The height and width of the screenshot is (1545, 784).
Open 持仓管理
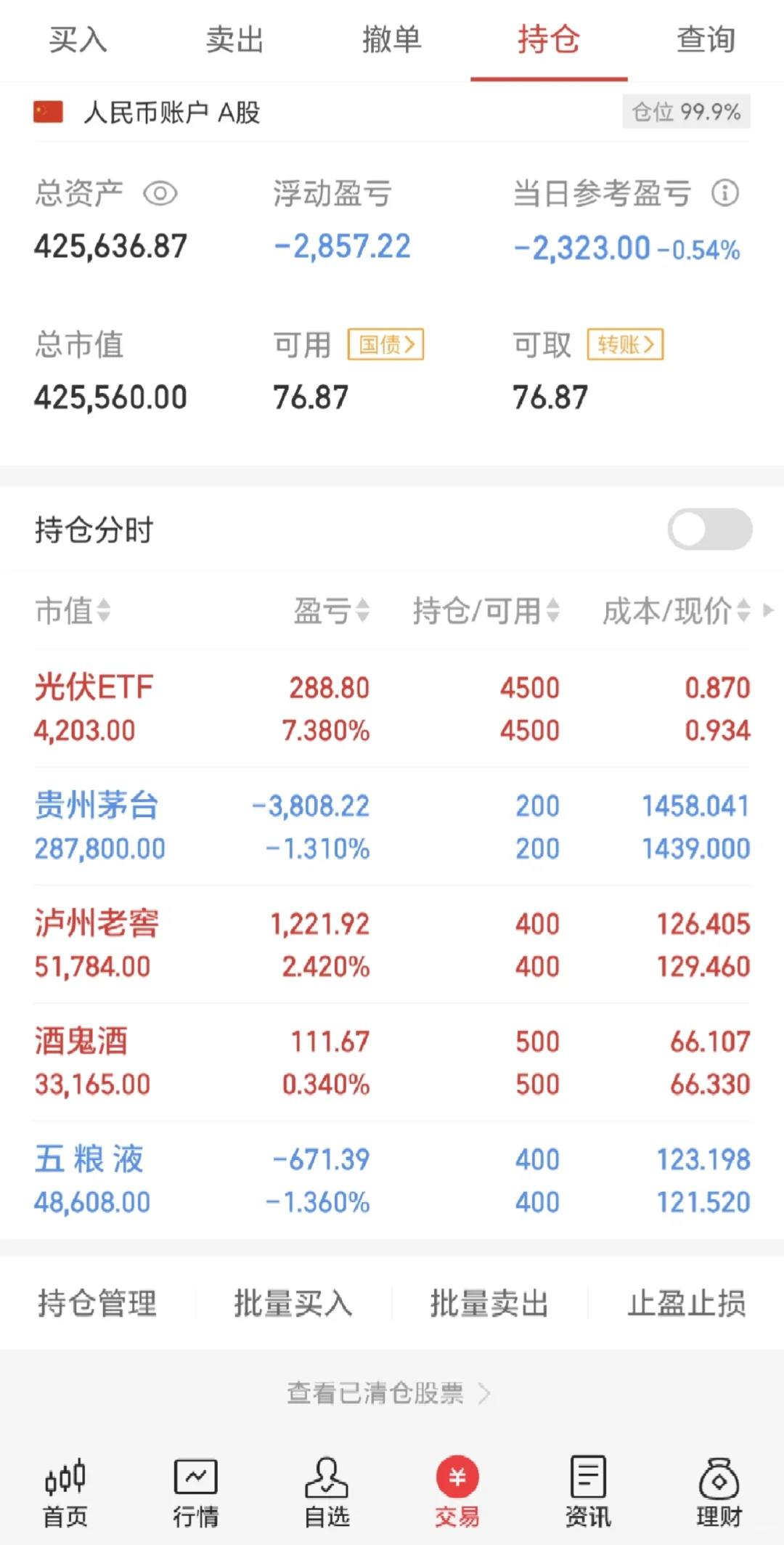point(97,1303)
